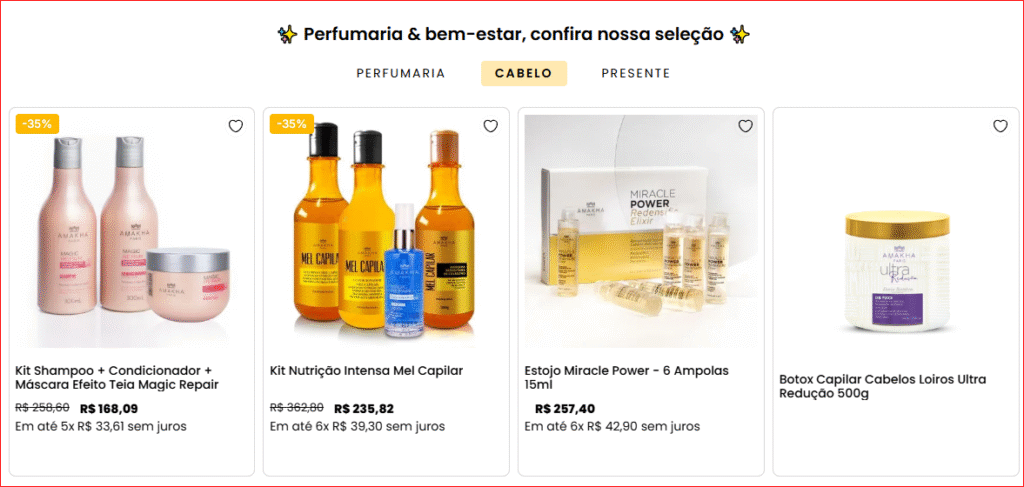Favorite the Kit Shampoo + Condicionador product

coord(235,126)
